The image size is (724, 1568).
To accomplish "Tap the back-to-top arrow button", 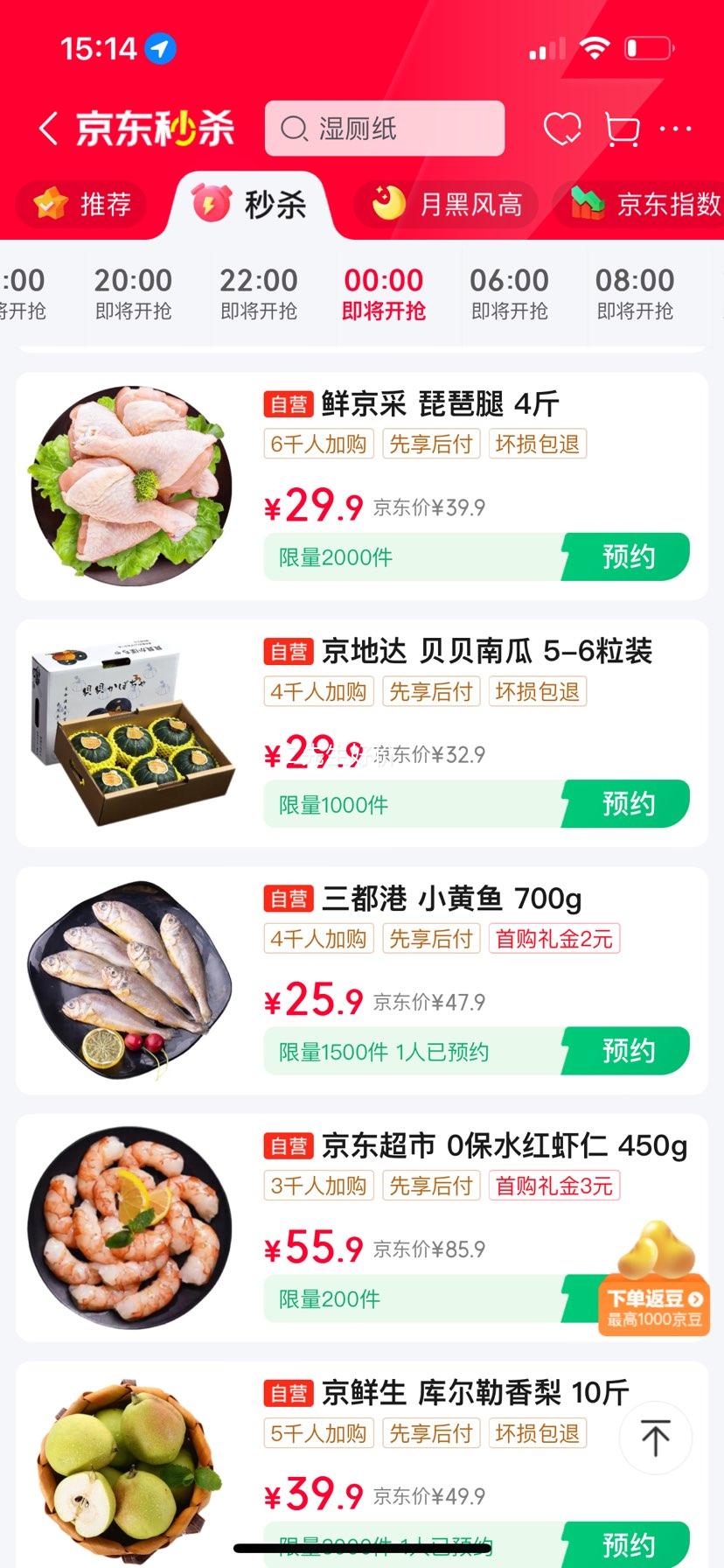I will [x=655, y=1438].
